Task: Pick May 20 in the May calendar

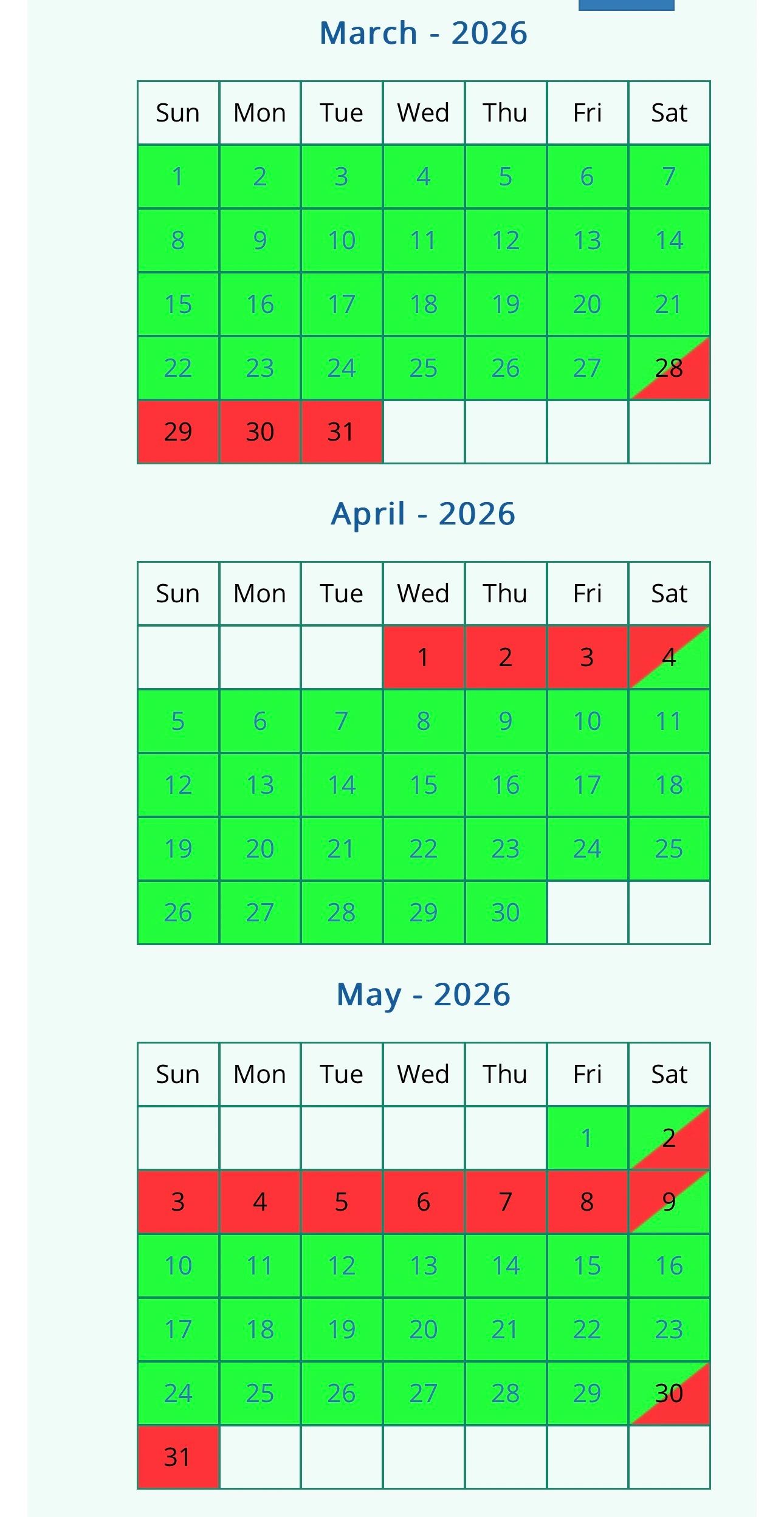Action: 423,1330
